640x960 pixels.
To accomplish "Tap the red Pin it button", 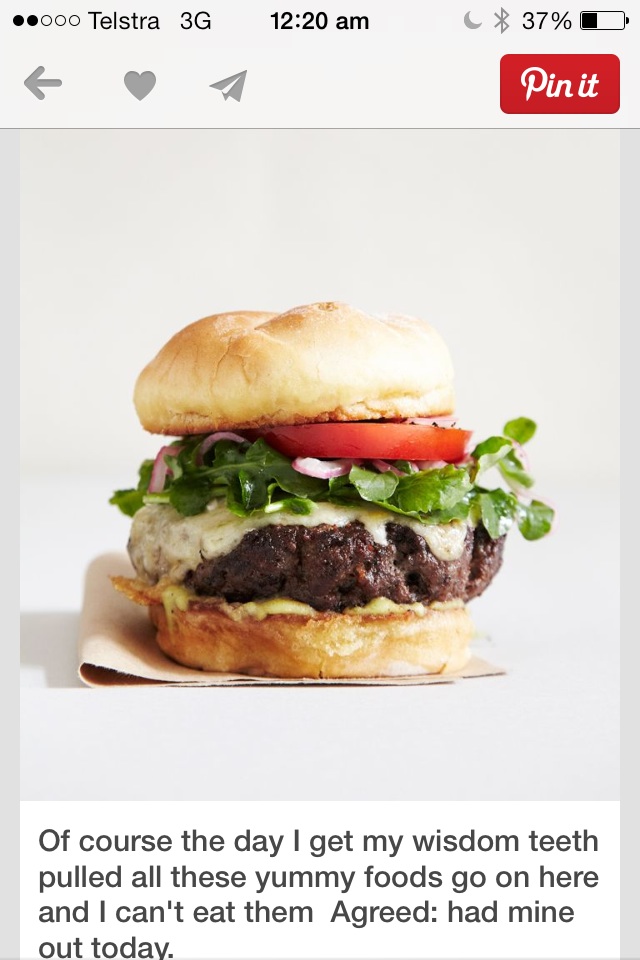I will [x=559, y=84].
